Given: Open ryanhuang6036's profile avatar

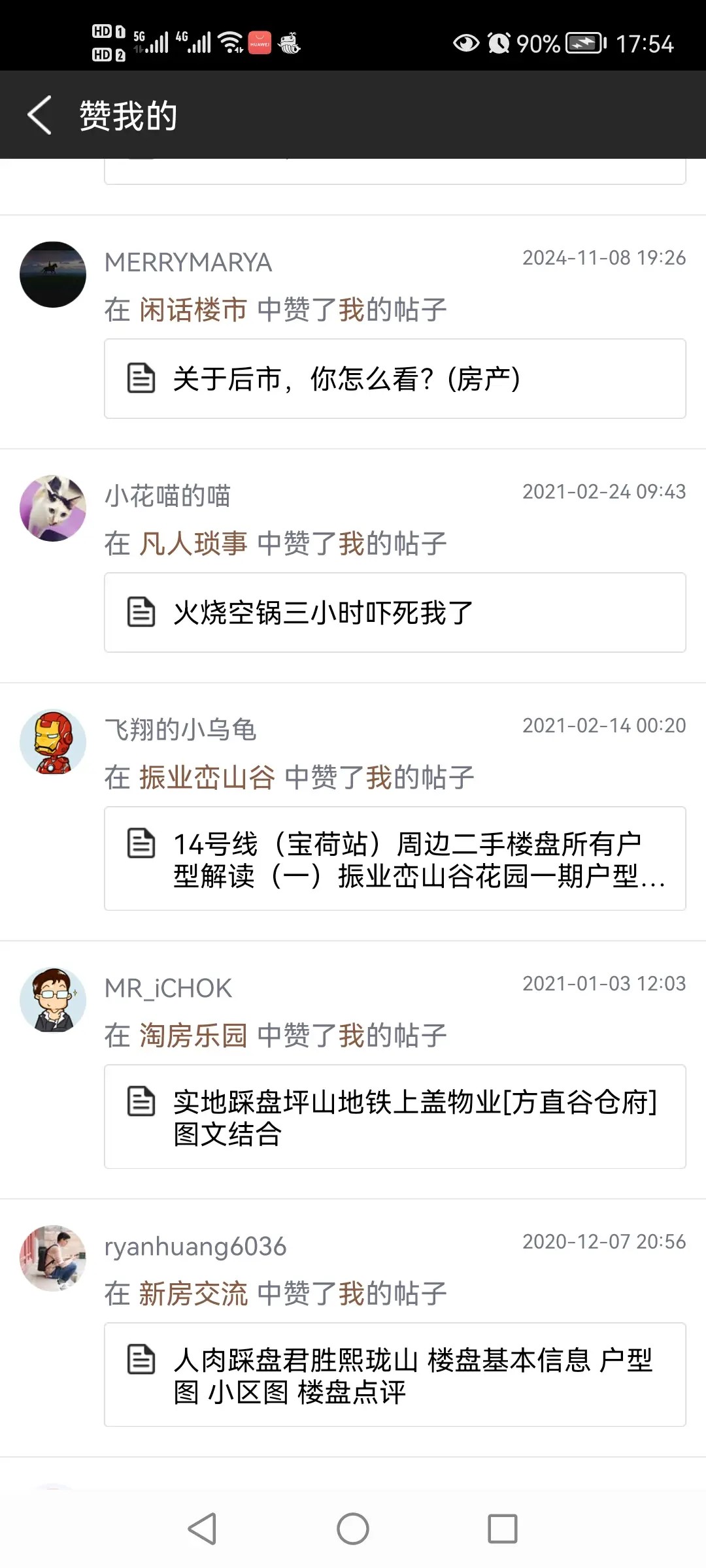Looking at the screenshot, I should 53,1258.
